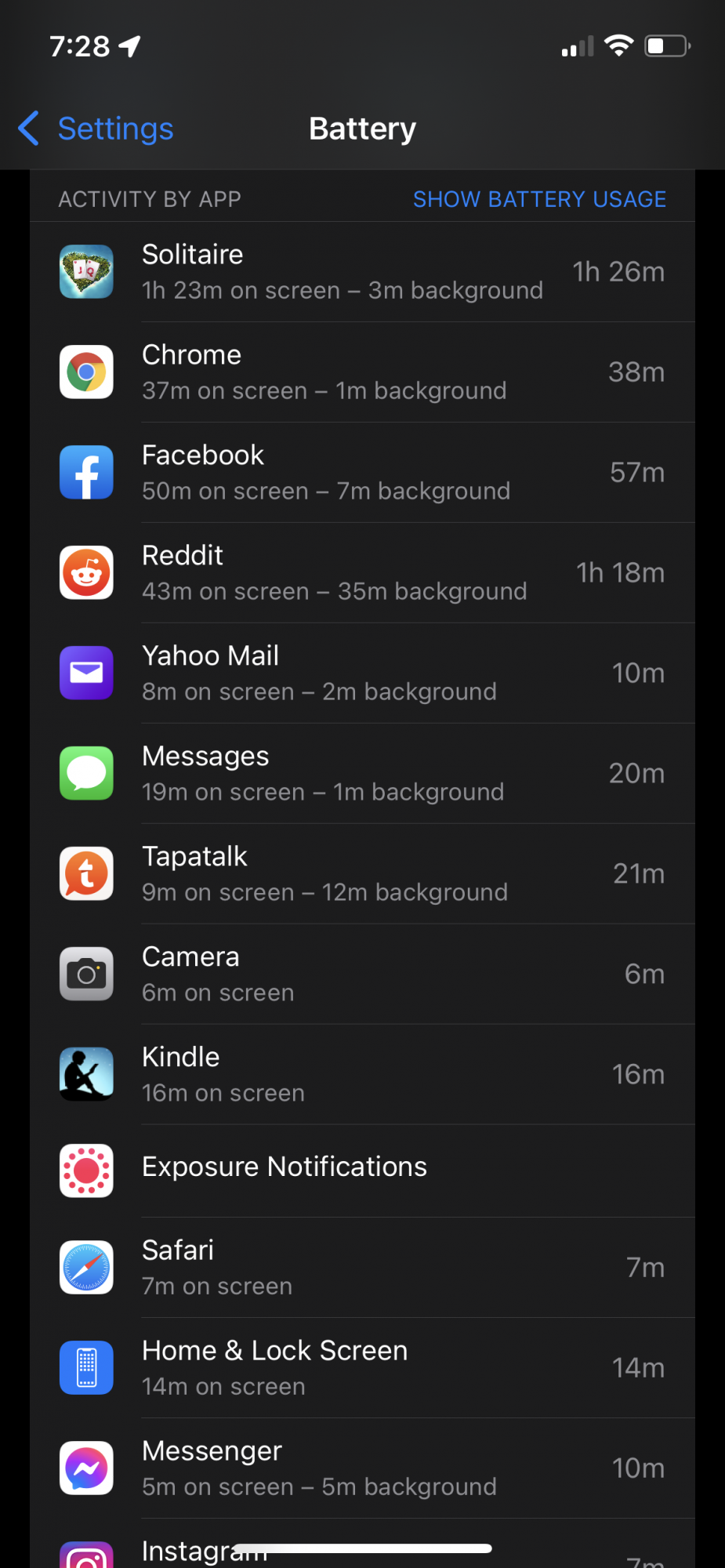
Task: Select the Tapatalk row
Action: 362,874
